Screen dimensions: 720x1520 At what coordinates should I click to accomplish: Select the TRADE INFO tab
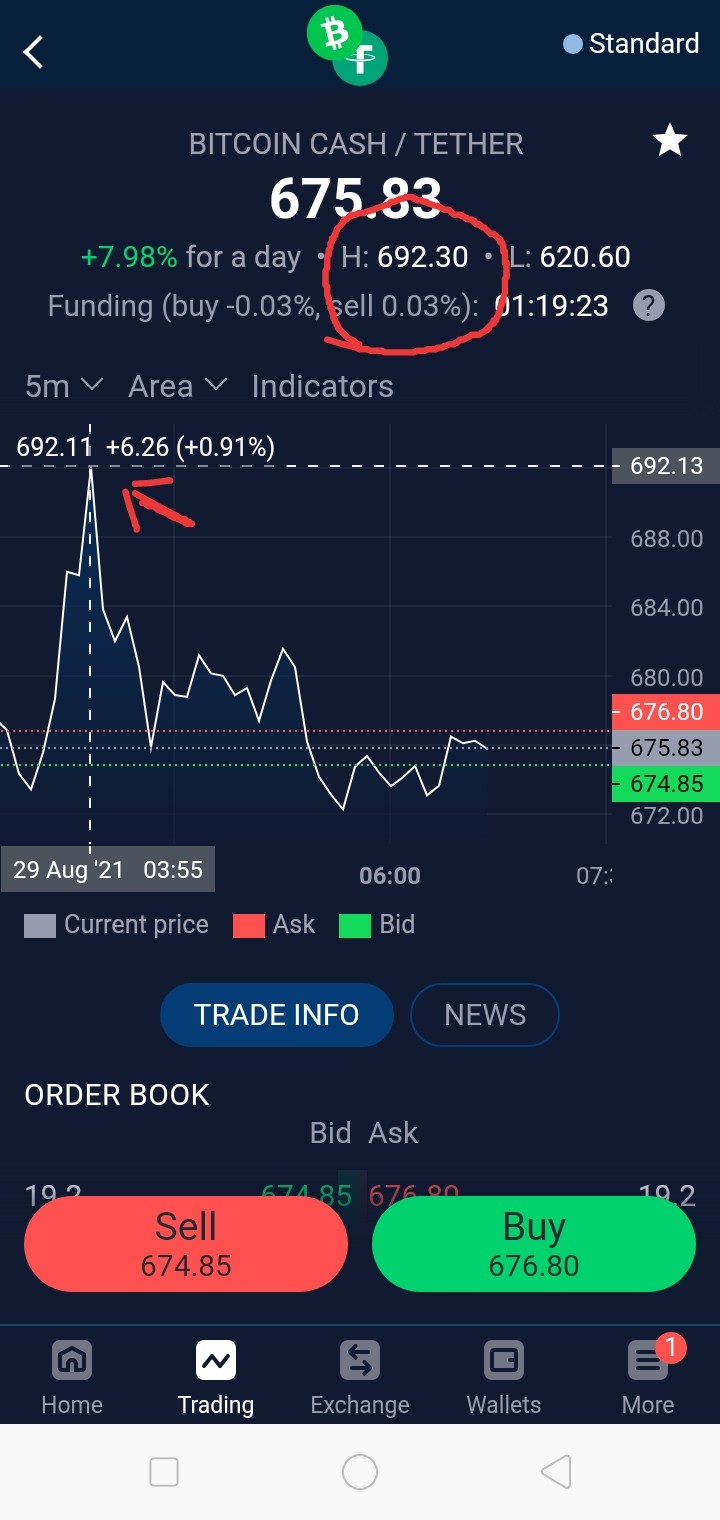point(277,1015)
